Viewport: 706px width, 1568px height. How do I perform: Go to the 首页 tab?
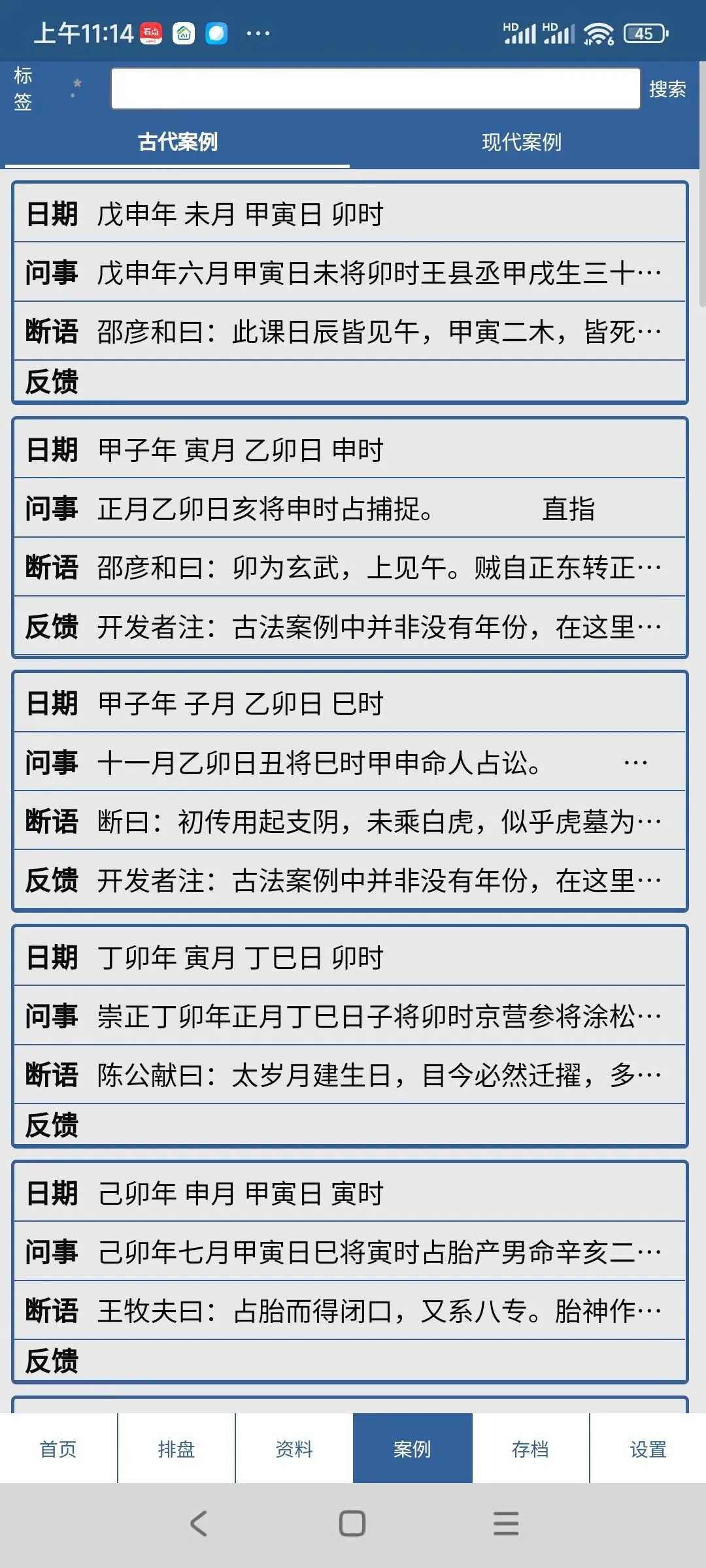point(58,1448)
